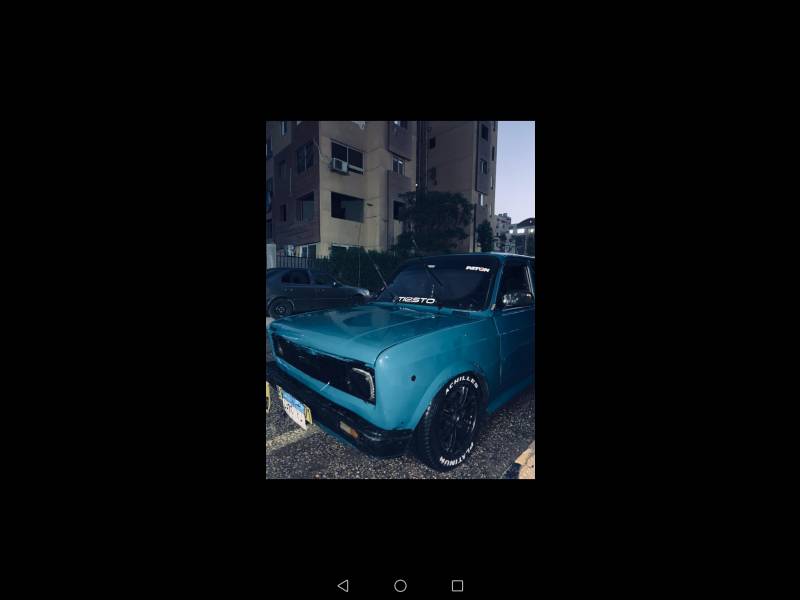Go to the home screen
800x600 pixels.
click(x=400, y=585)
